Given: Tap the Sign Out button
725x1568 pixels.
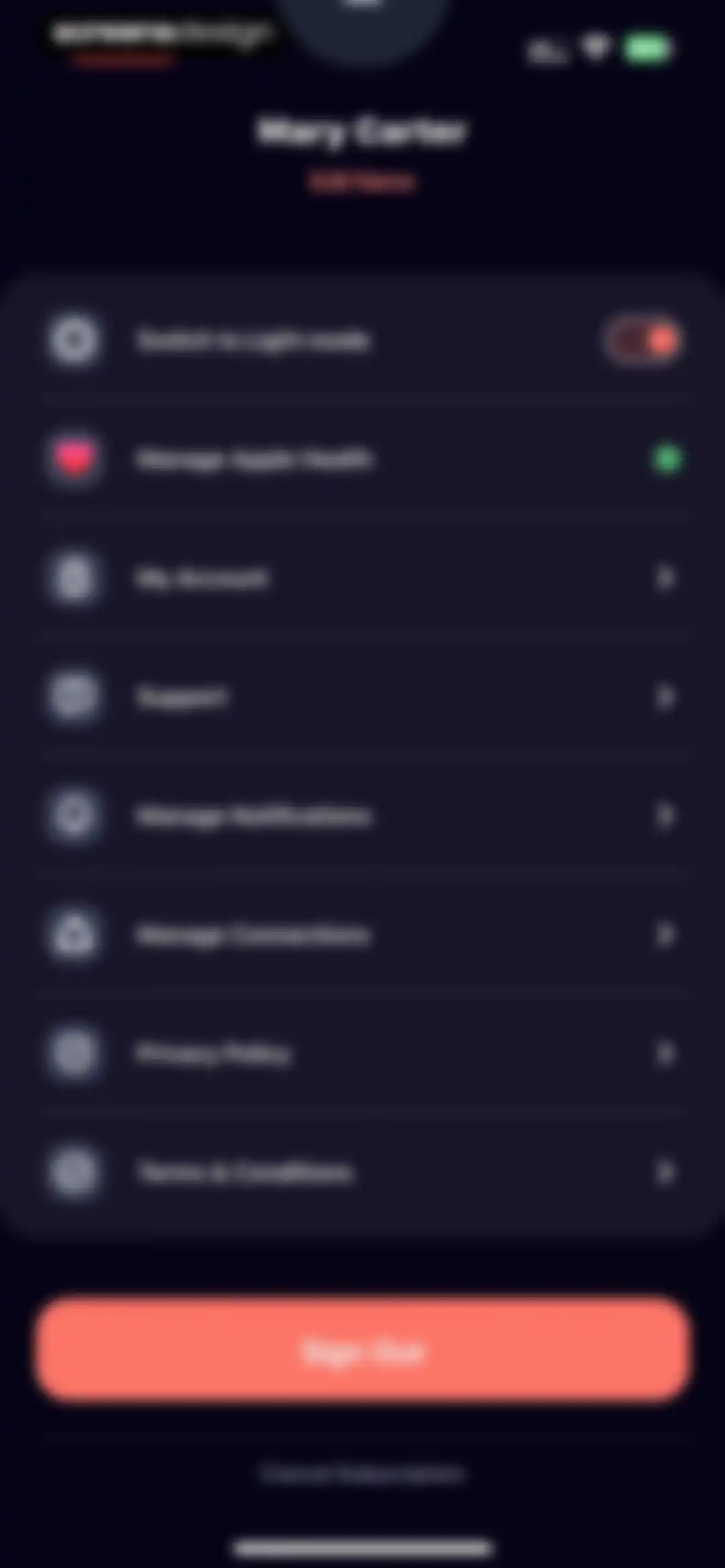Looking at the screenshot, I should pyautogui.click(x=362, y=1351).
